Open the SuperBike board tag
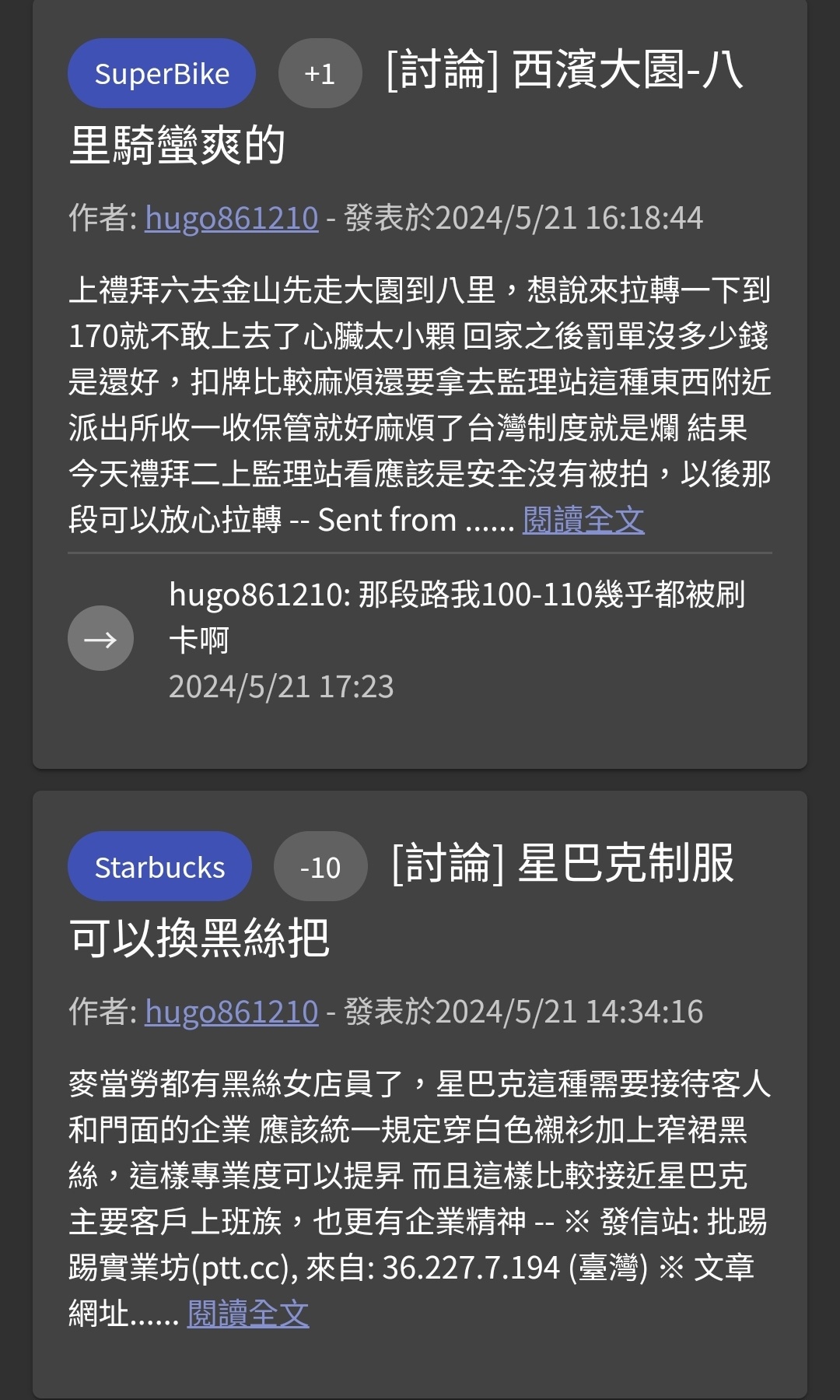 pyautogui.click(x=161, y=74)
